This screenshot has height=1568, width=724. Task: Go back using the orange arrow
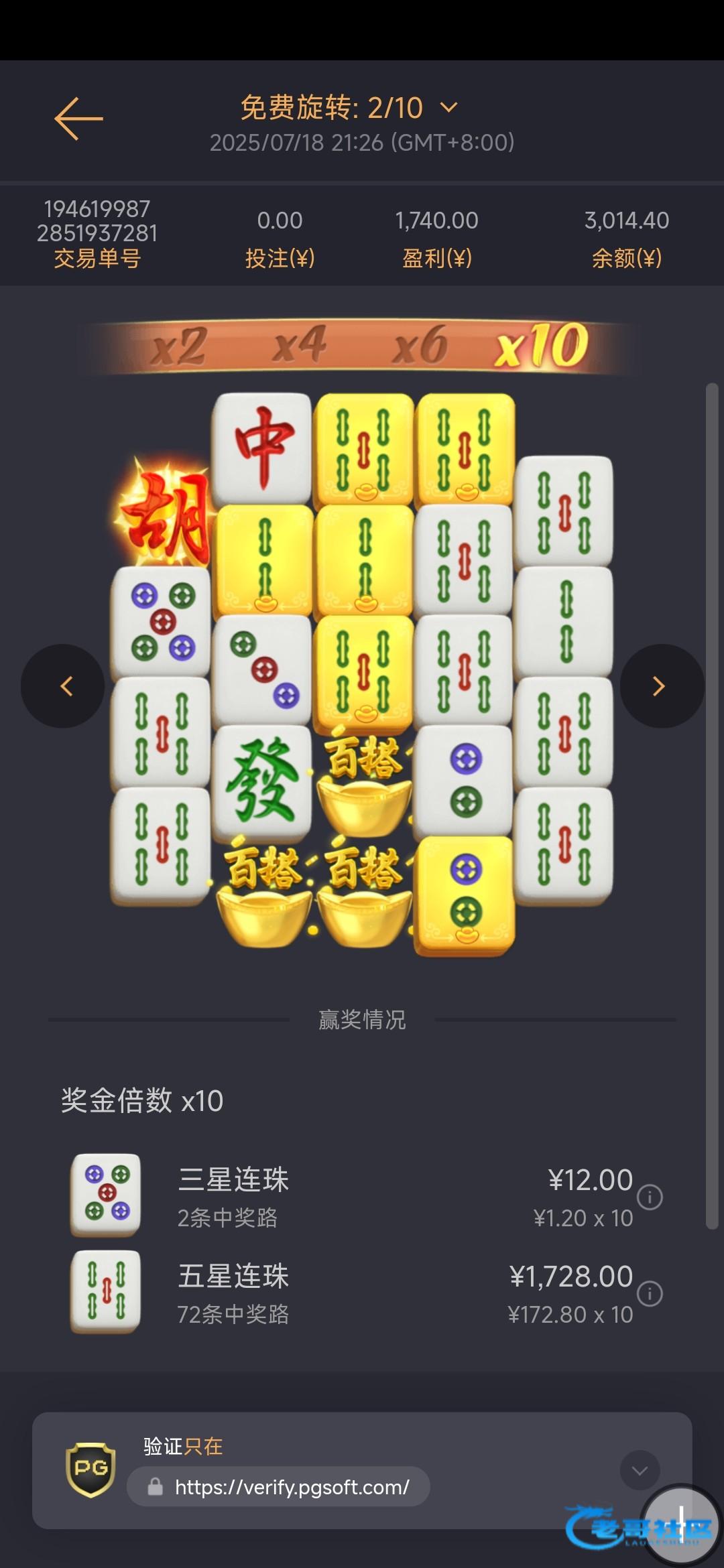[x=78, y=119]
